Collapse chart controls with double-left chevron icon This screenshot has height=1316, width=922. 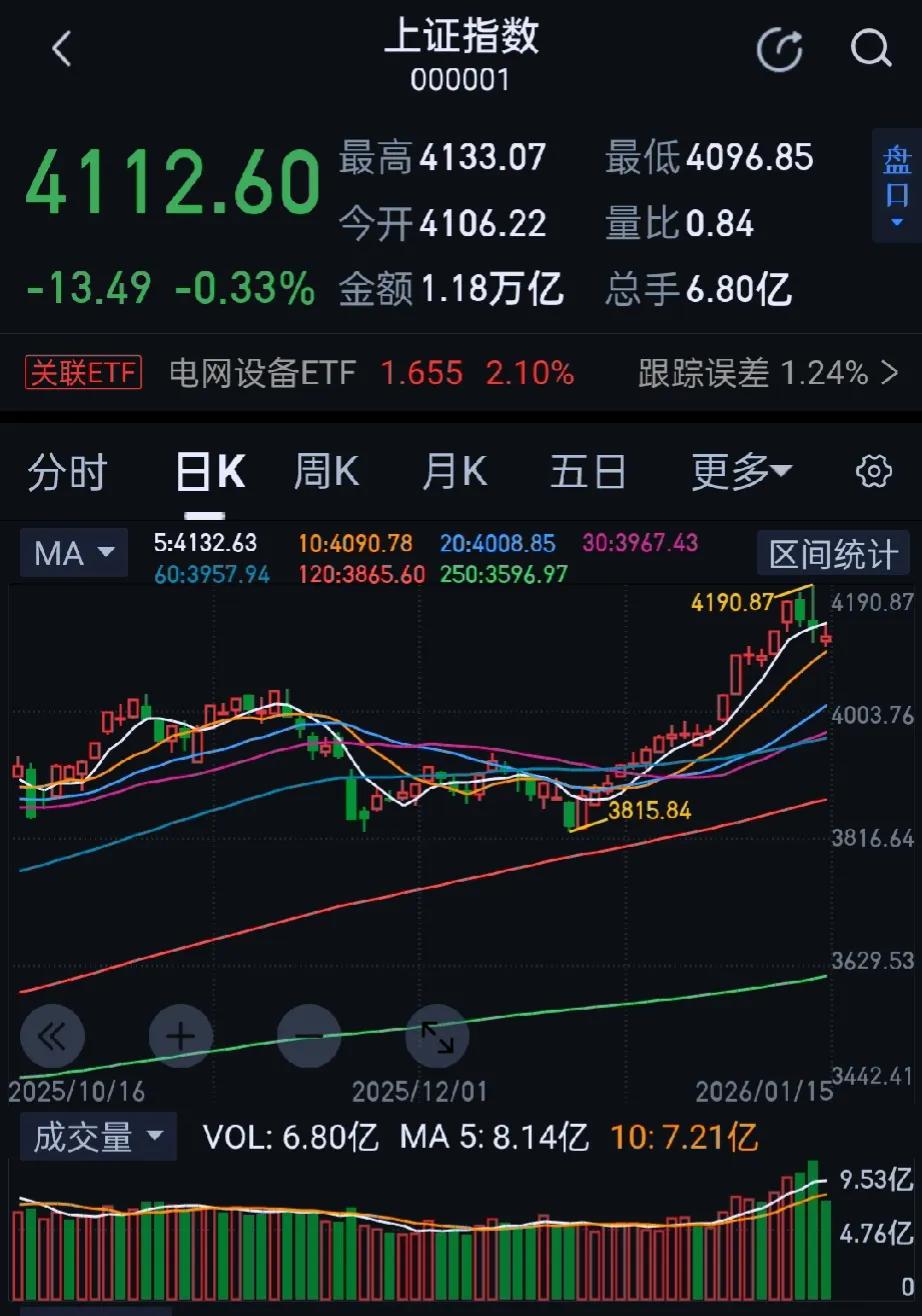tap(53, 1036)
